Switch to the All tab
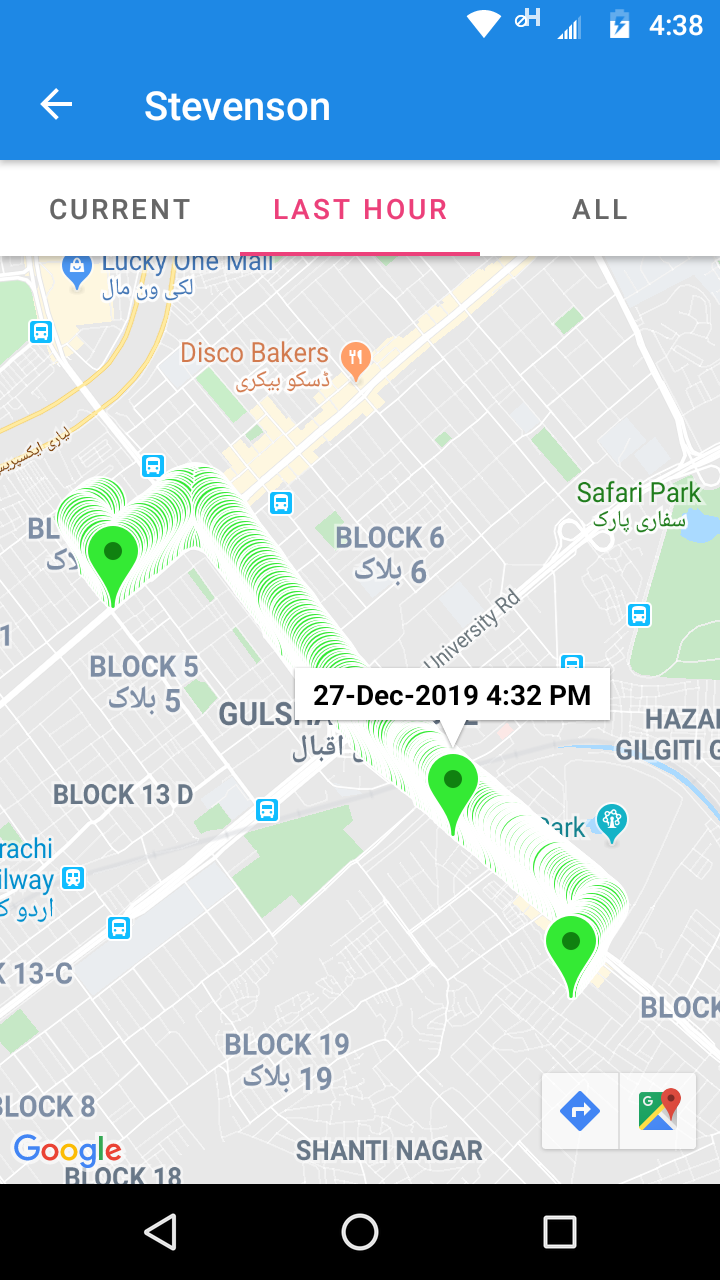This screenshot has height=1280, width=720. point(600,210)
